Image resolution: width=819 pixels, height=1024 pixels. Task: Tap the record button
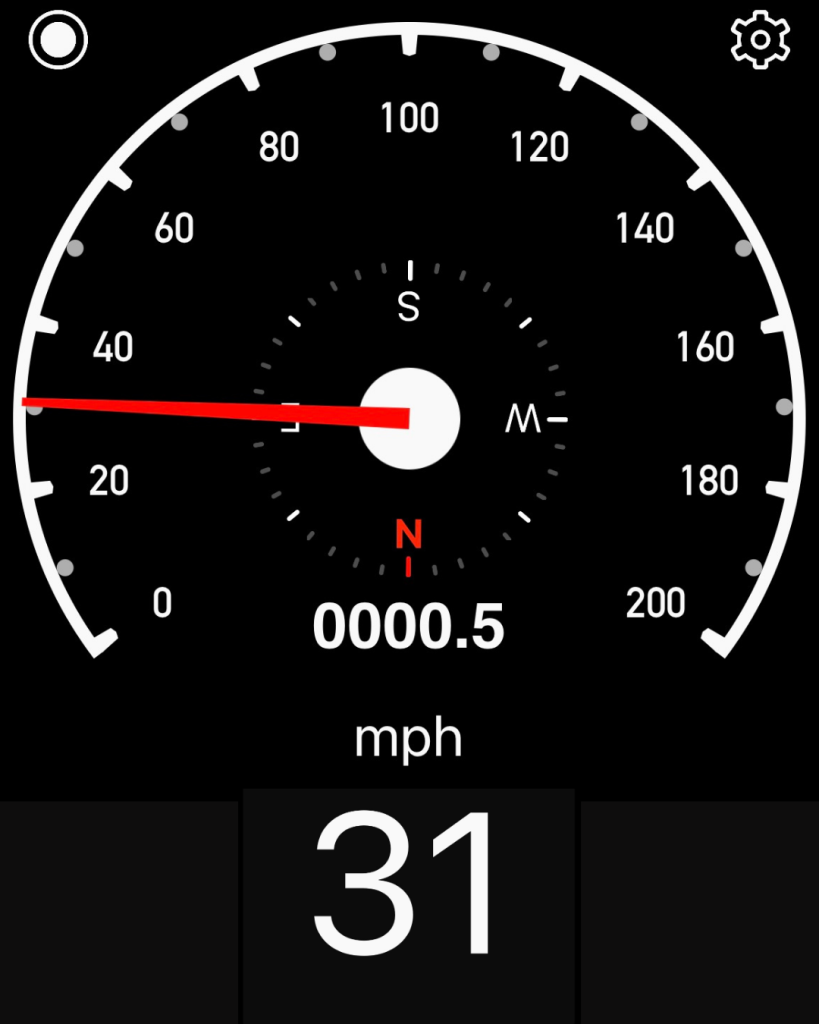(59, 41)
